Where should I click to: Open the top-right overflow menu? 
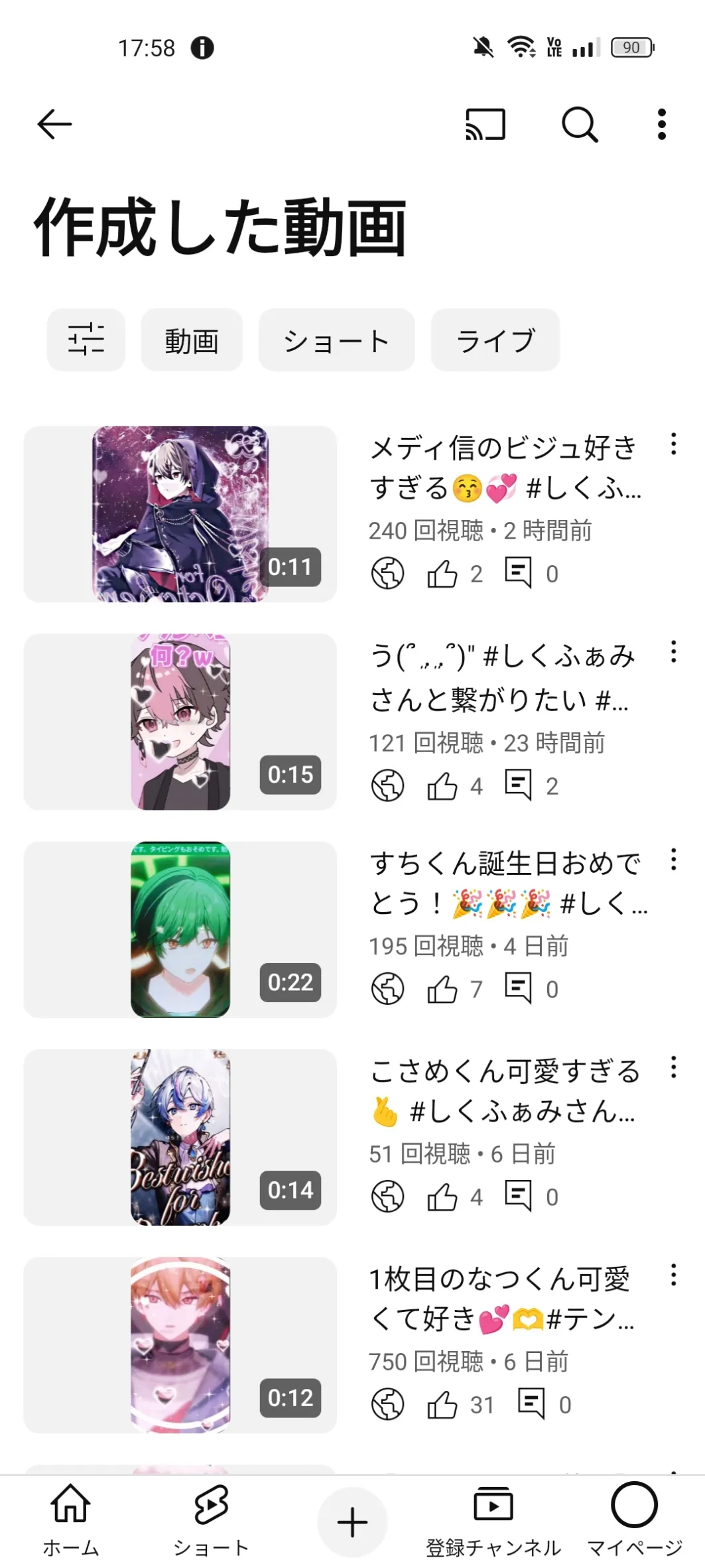[661, 124]
